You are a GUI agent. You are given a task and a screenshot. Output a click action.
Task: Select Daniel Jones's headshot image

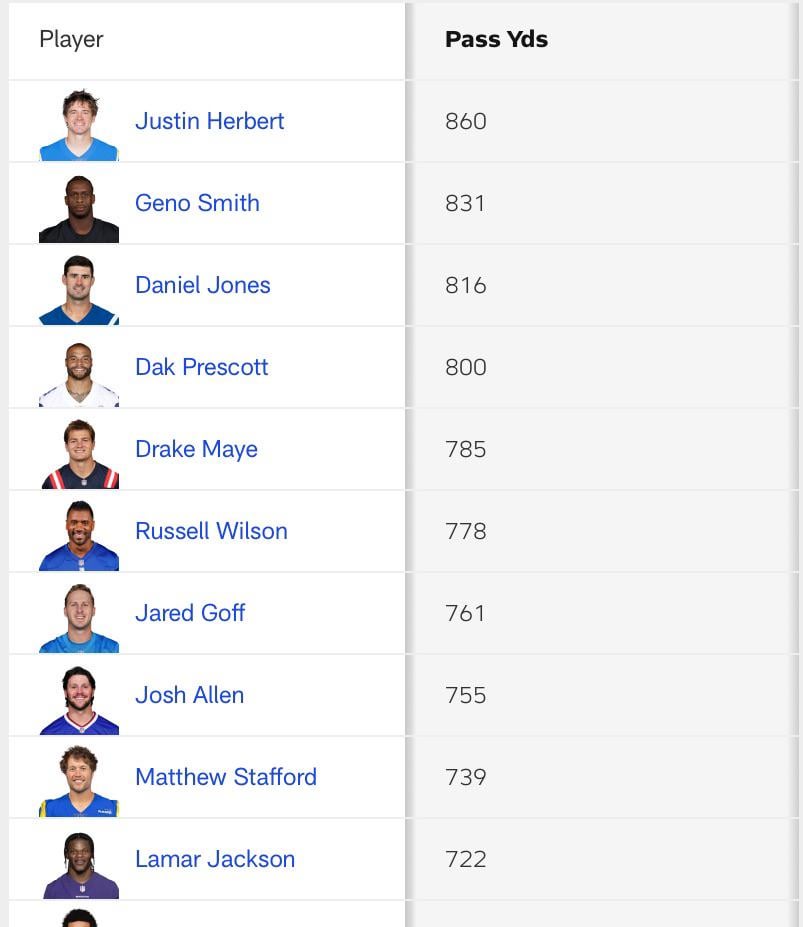78,285
